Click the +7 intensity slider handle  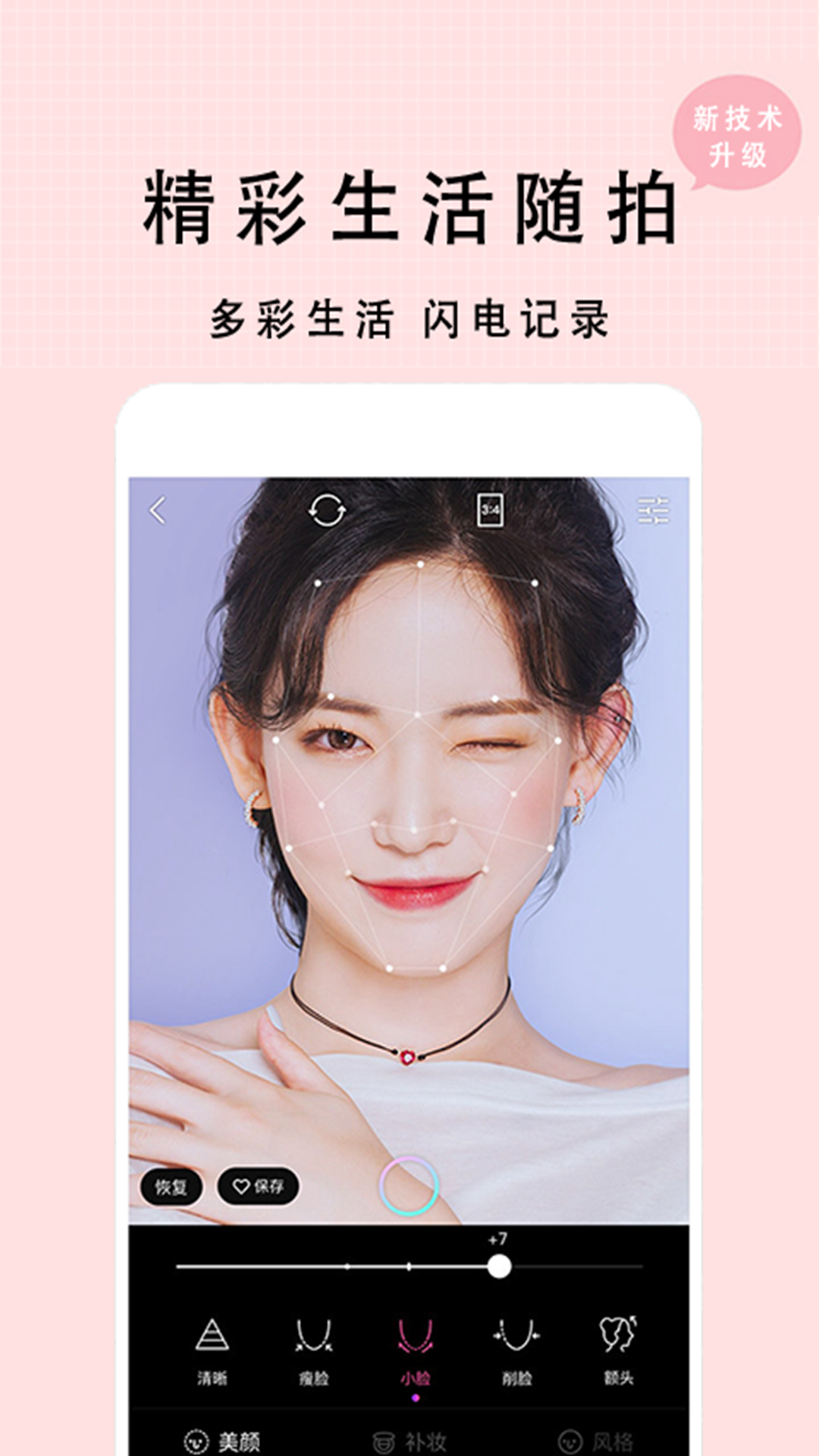pyautogui.click(x=499, y=1266)
